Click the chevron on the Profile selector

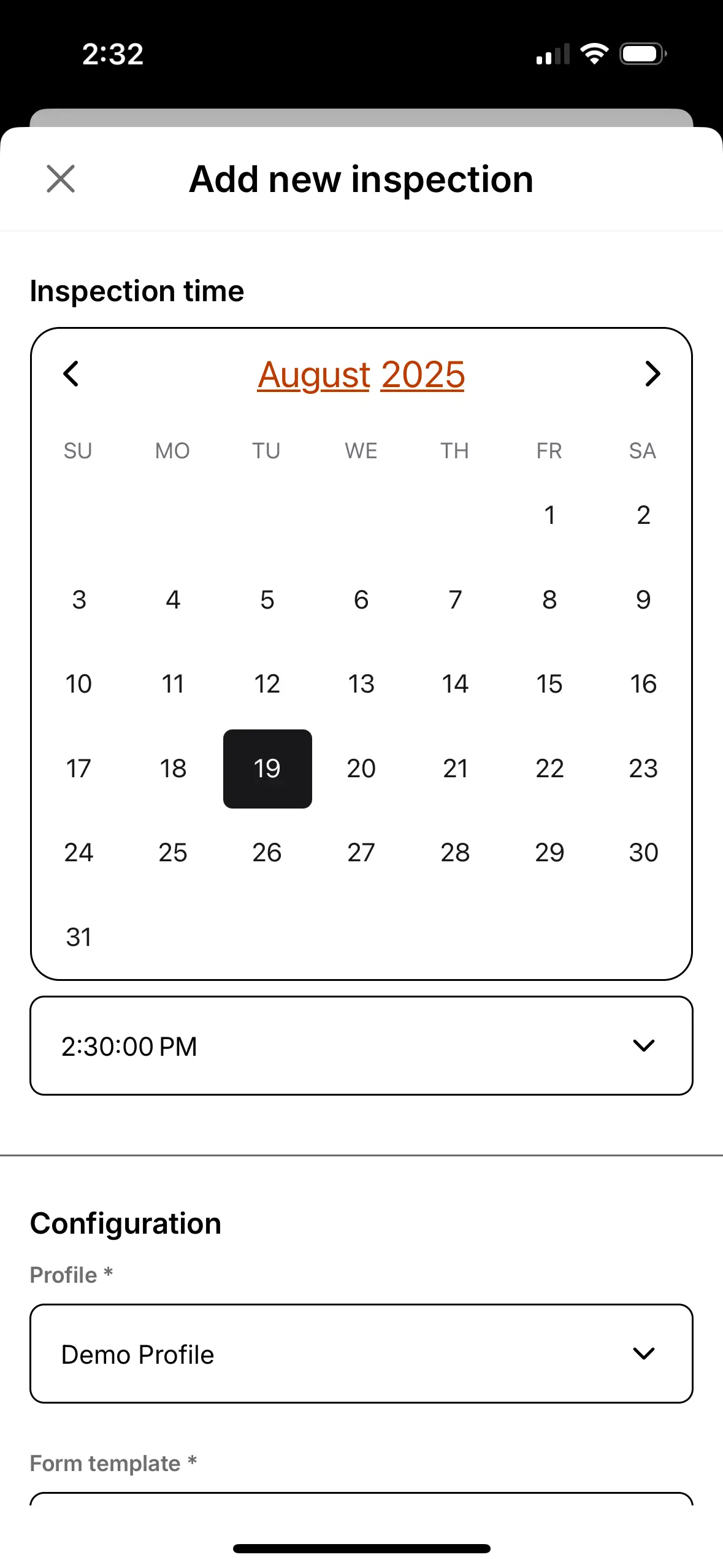click(643, 1355)
